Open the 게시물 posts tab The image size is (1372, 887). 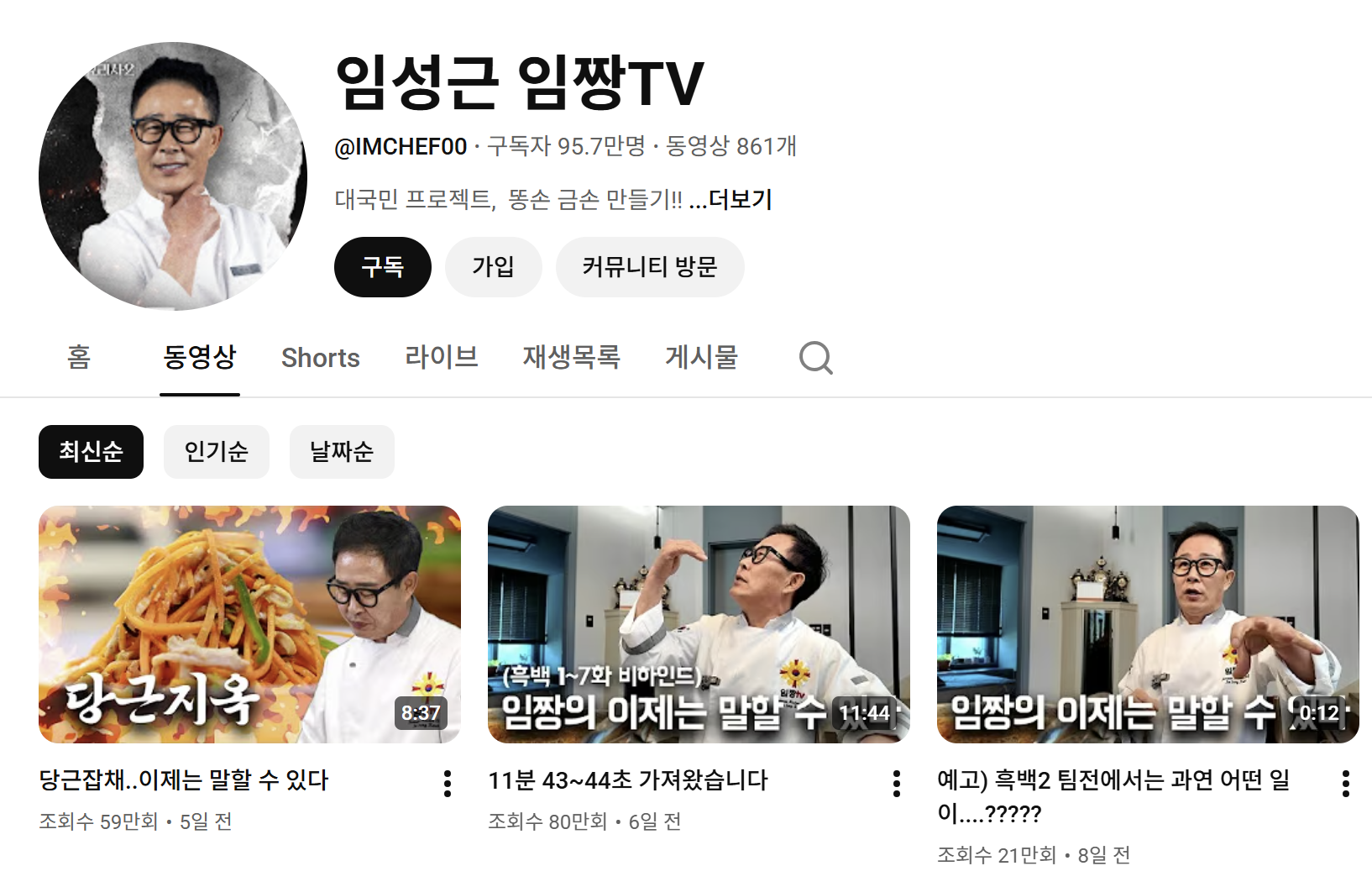701,358
